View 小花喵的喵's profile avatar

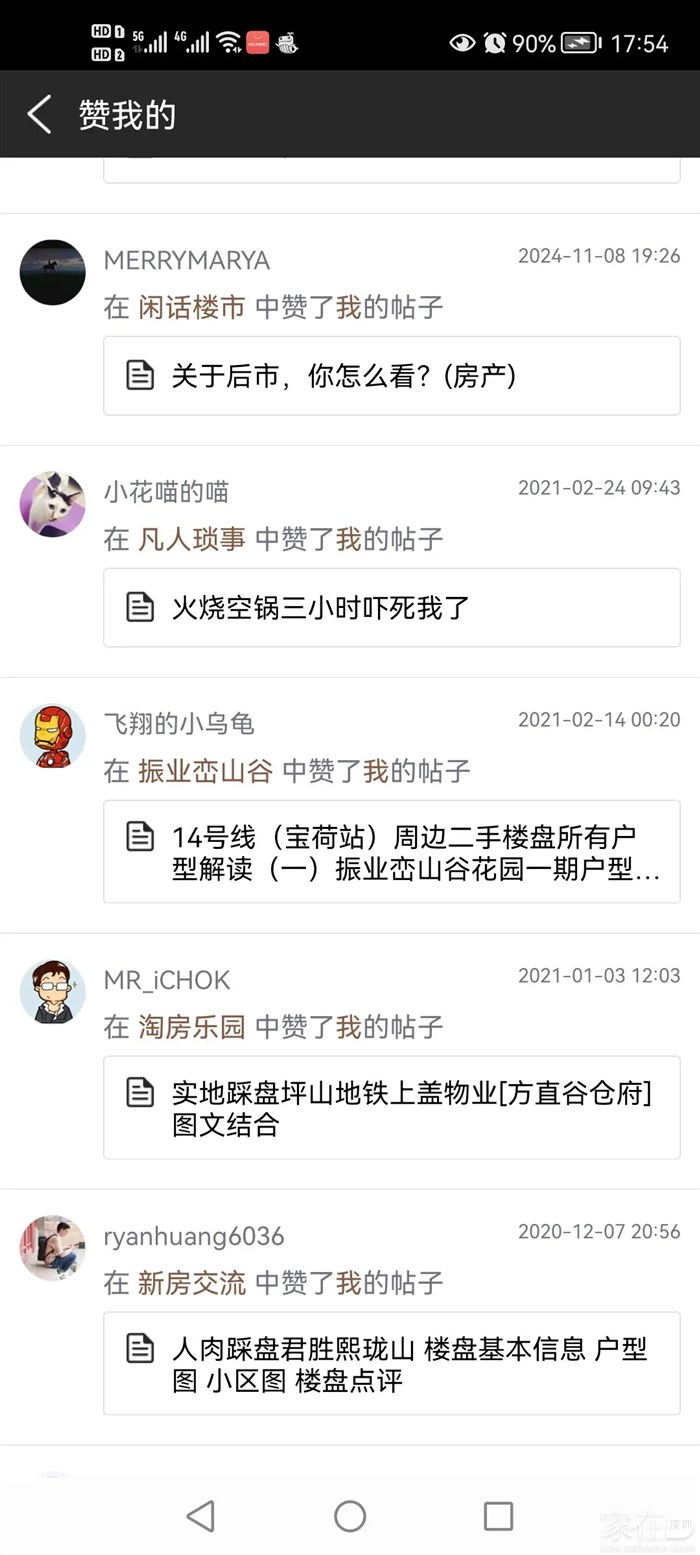pos(52,504)
